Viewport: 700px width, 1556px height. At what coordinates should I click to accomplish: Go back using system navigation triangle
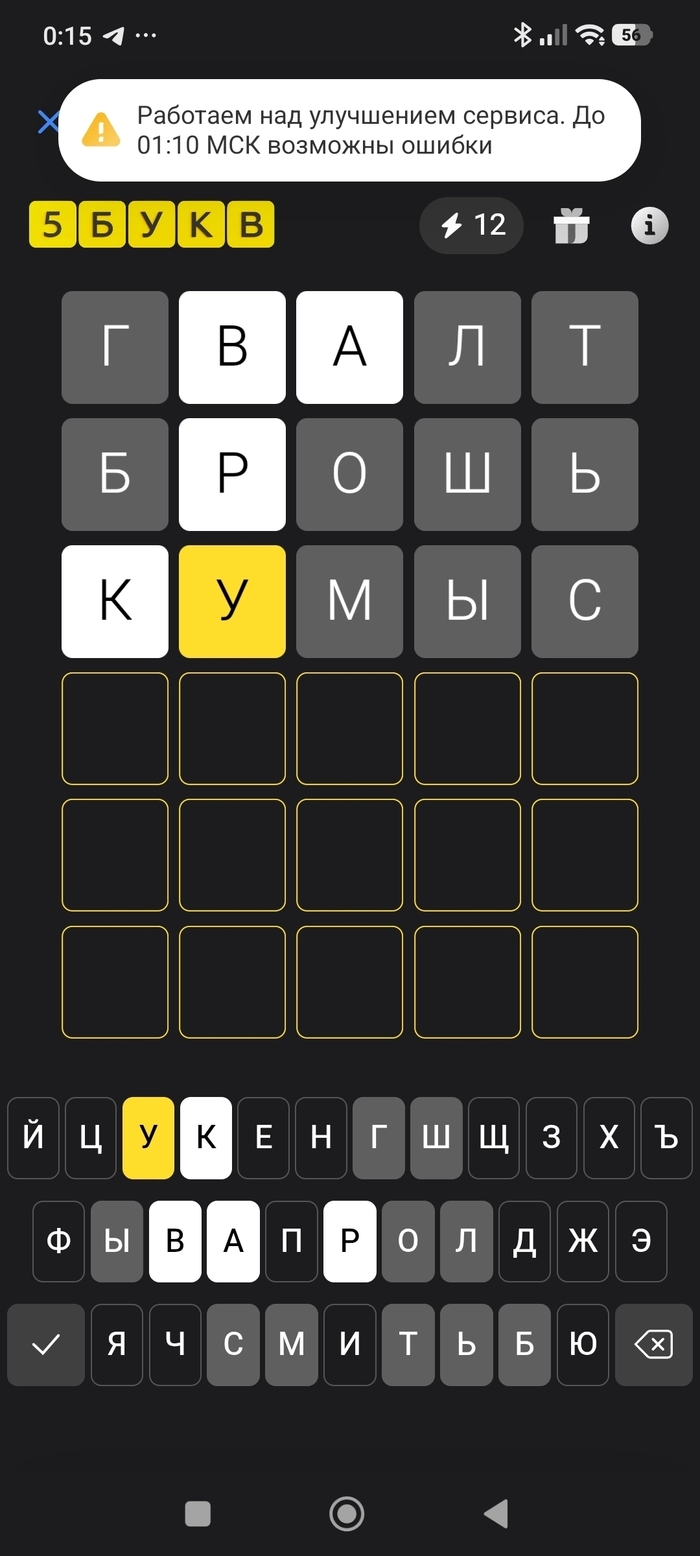[x=496, y=1513]
